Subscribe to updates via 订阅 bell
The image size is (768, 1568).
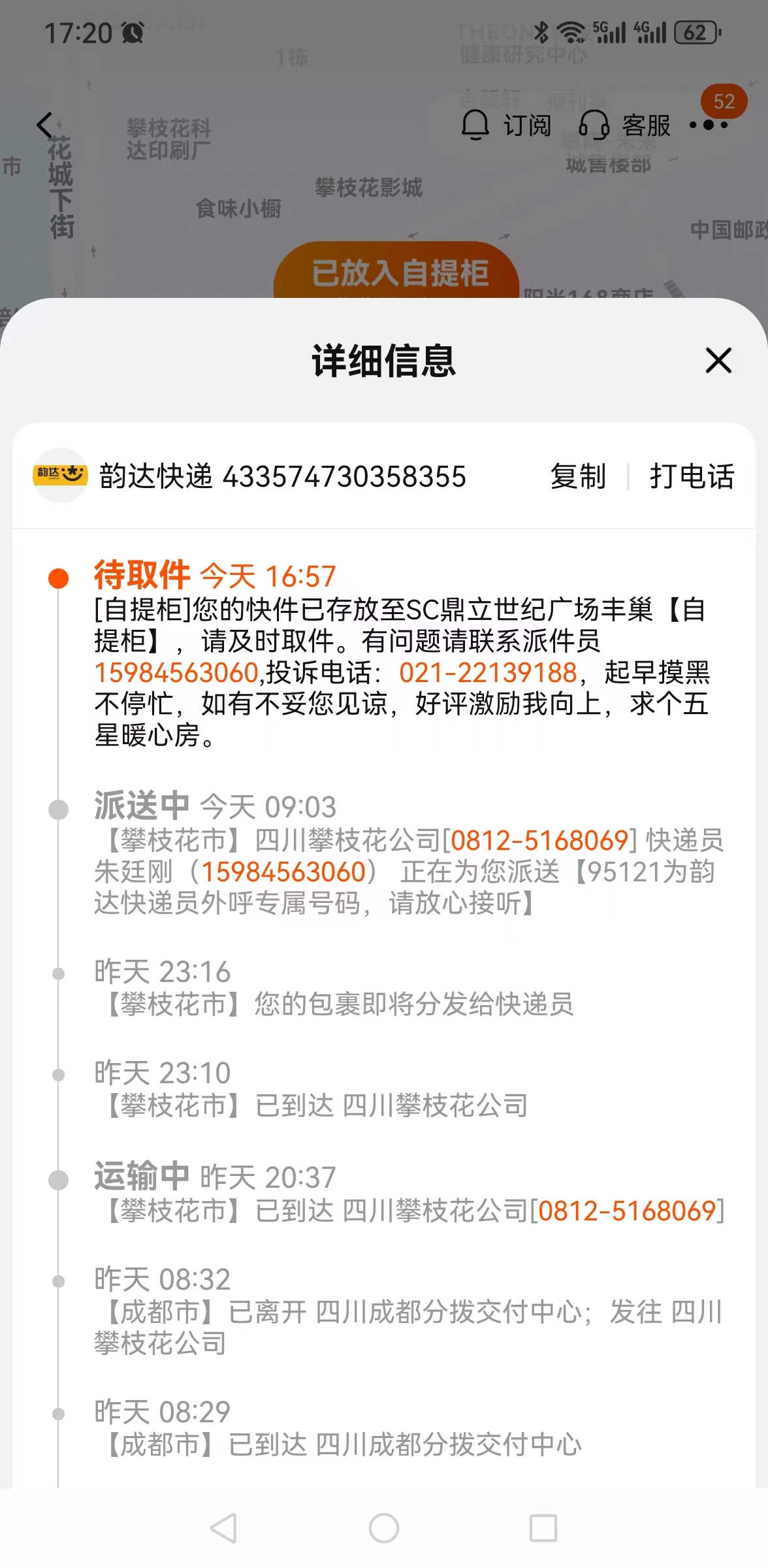507,125
